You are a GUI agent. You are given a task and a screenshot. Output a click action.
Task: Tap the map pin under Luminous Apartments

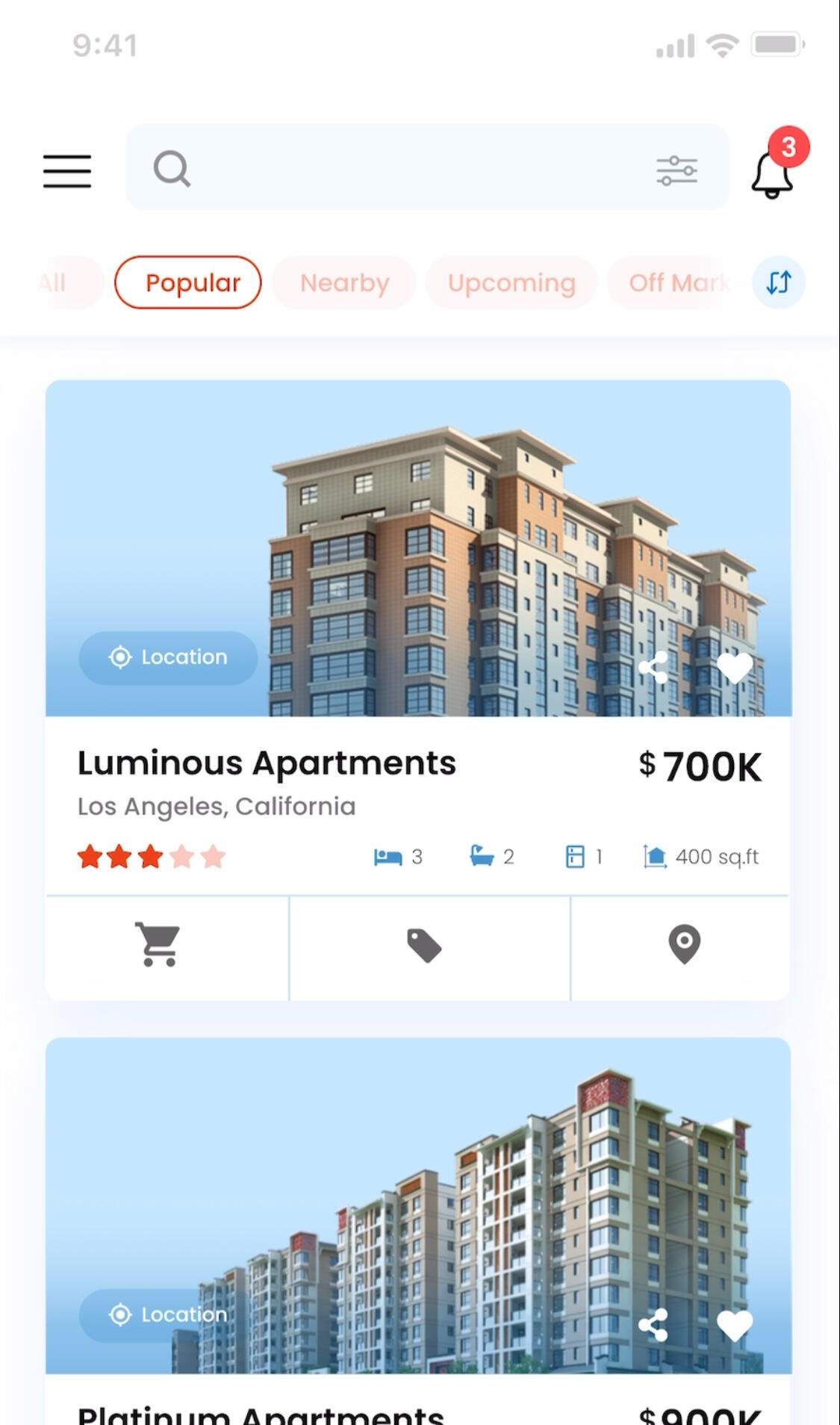pos(684,945)
